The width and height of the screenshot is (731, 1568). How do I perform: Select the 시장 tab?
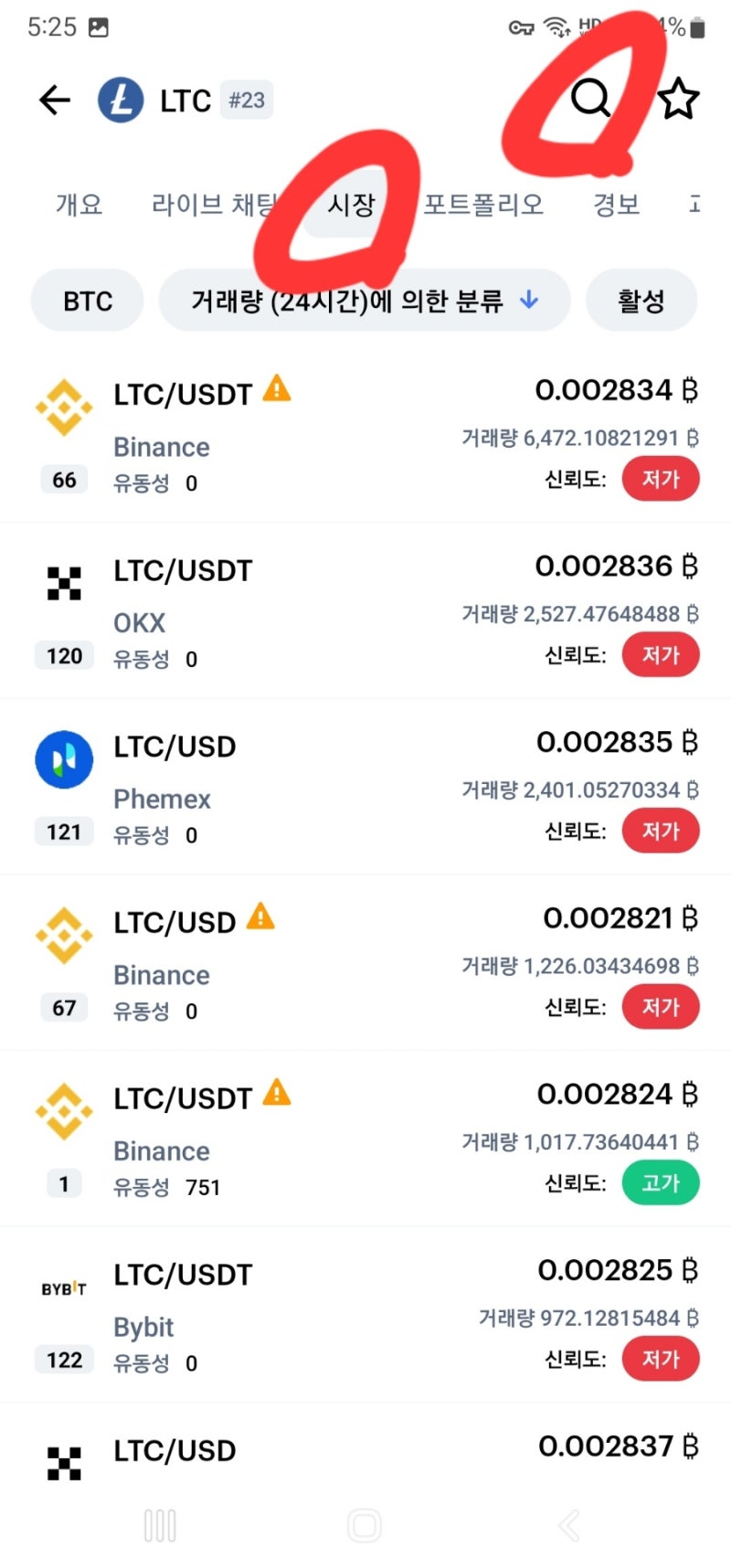click(x=351, y=205)
